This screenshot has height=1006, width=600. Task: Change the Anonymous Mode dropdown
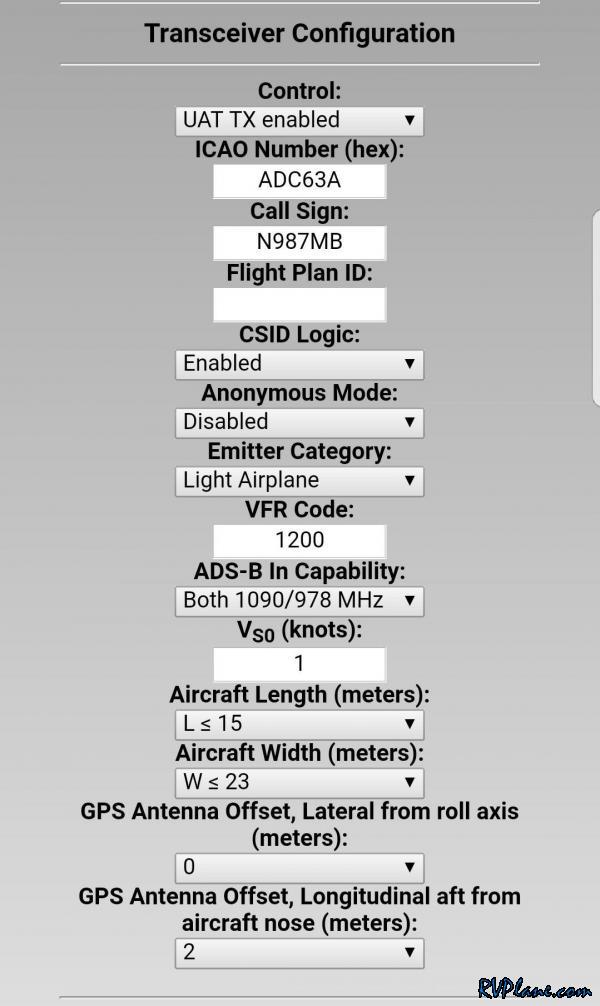300,422
